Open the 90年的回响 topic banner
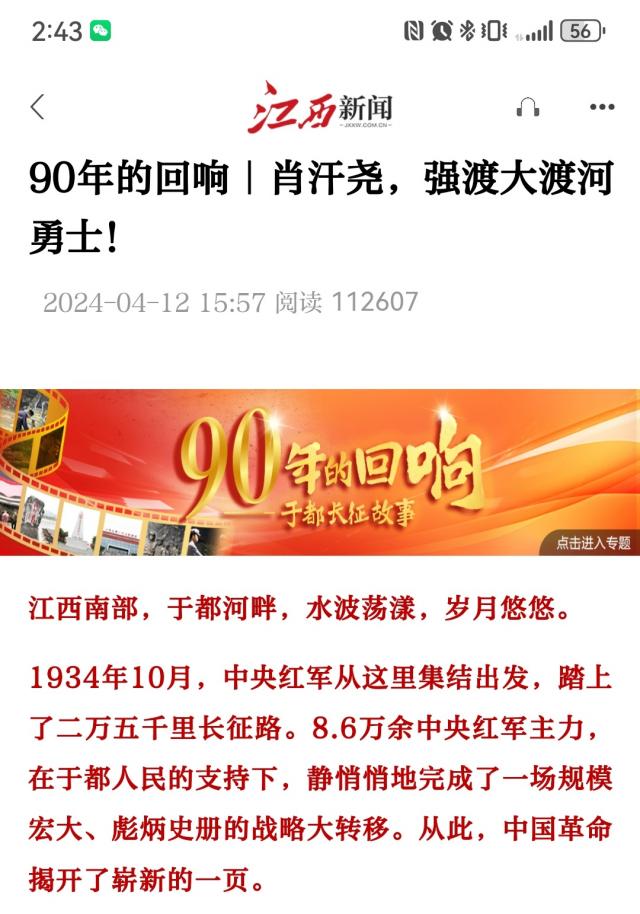This screenshot has width=640, height=914. [320, 472]
